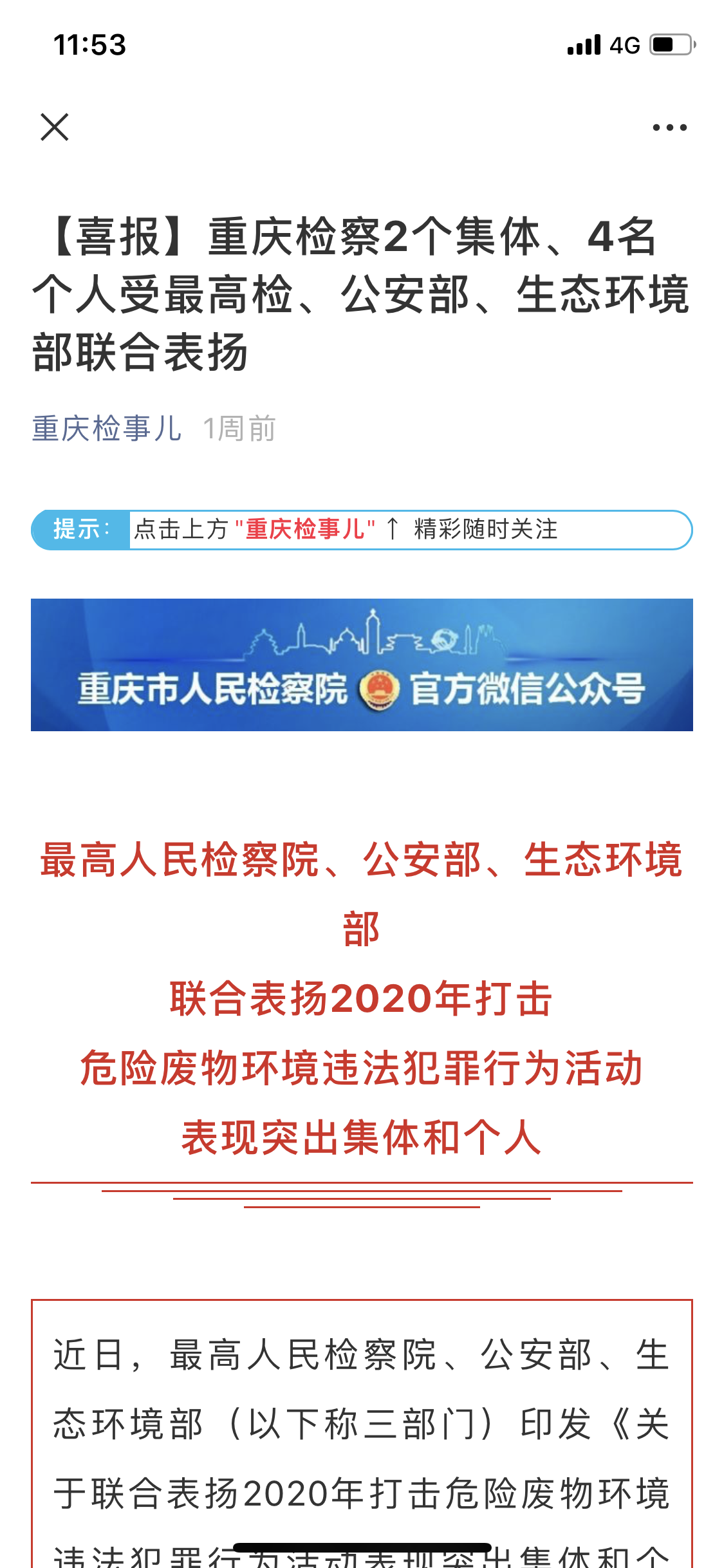Close the article page

[55, 127]
